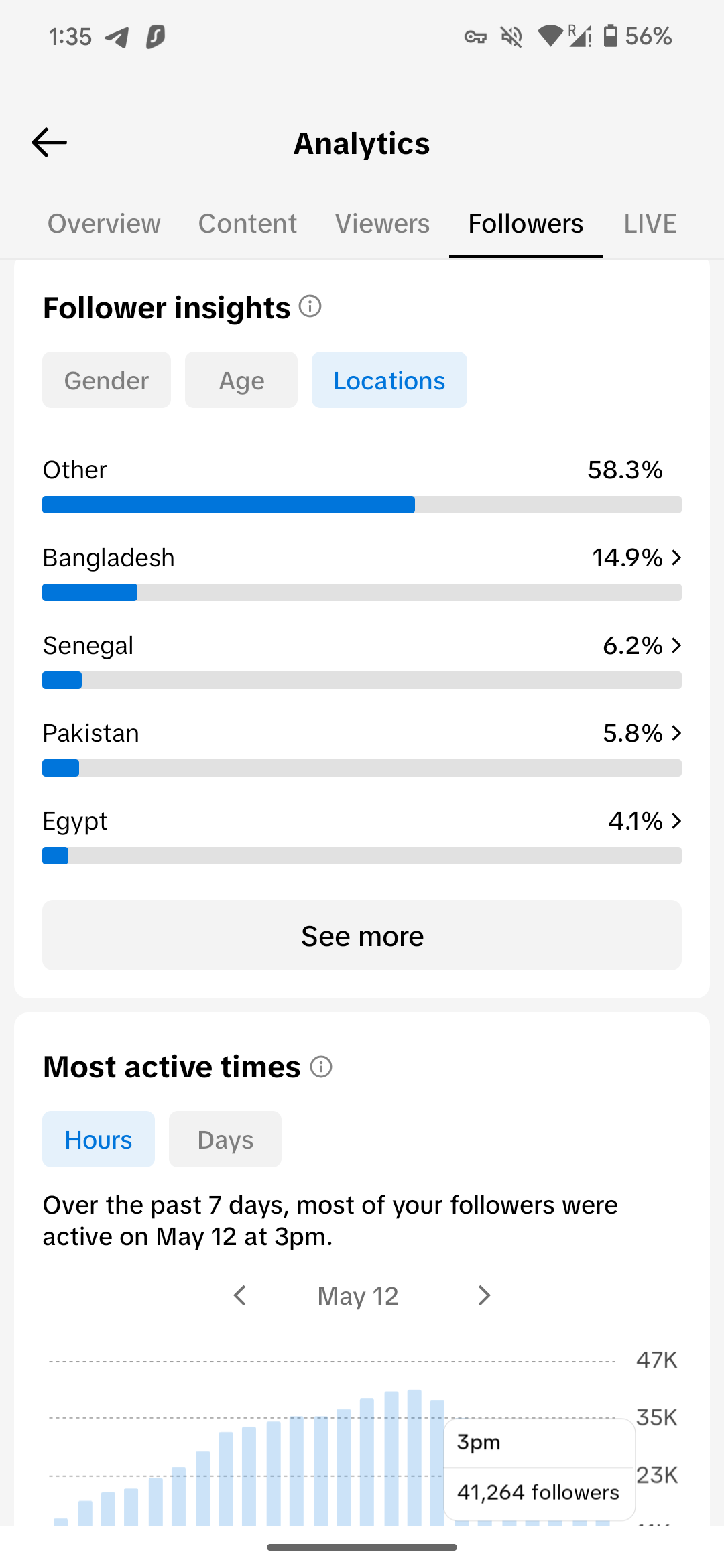Open Pakistan location details
The height and width of the screenshot is (1568, 724).
click(362, 747)
